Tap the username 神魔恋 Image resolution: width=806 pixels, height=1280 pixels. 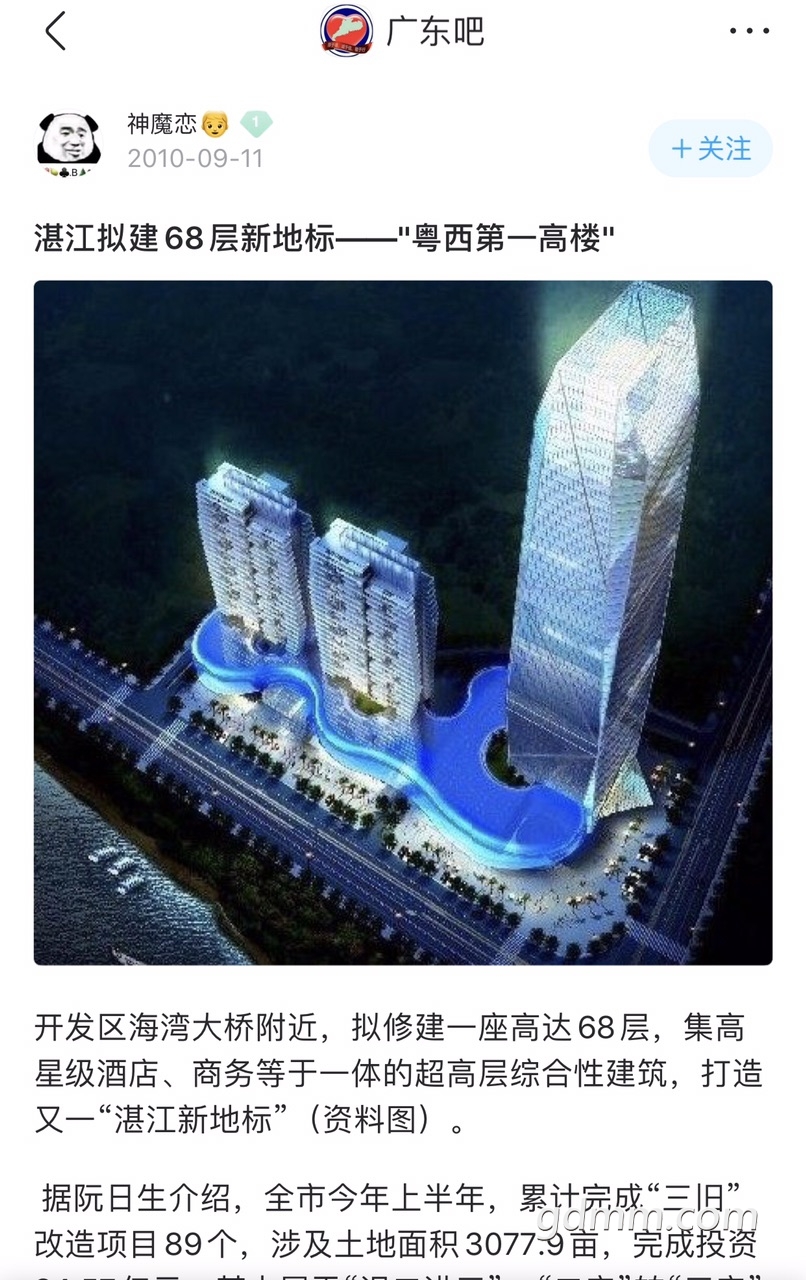161,124
